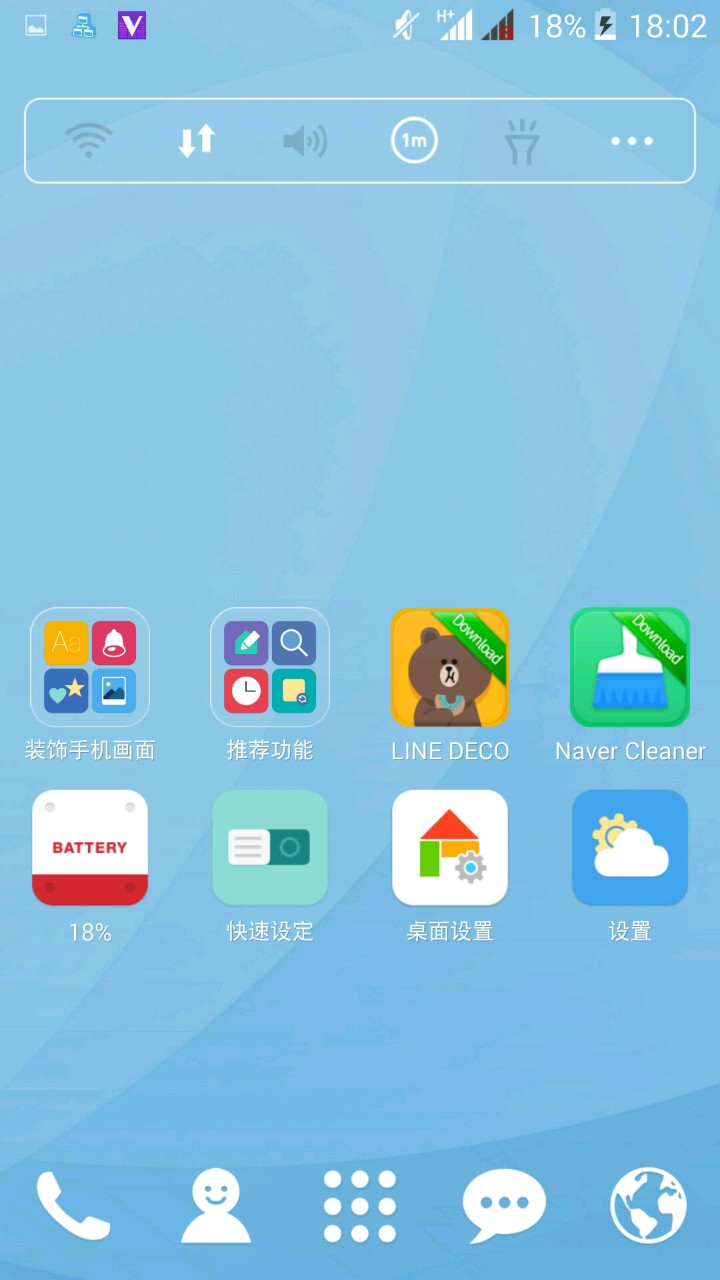Open more options in the widget
Viewport: 720px width, 1280px height.
(x=632, y=141)
